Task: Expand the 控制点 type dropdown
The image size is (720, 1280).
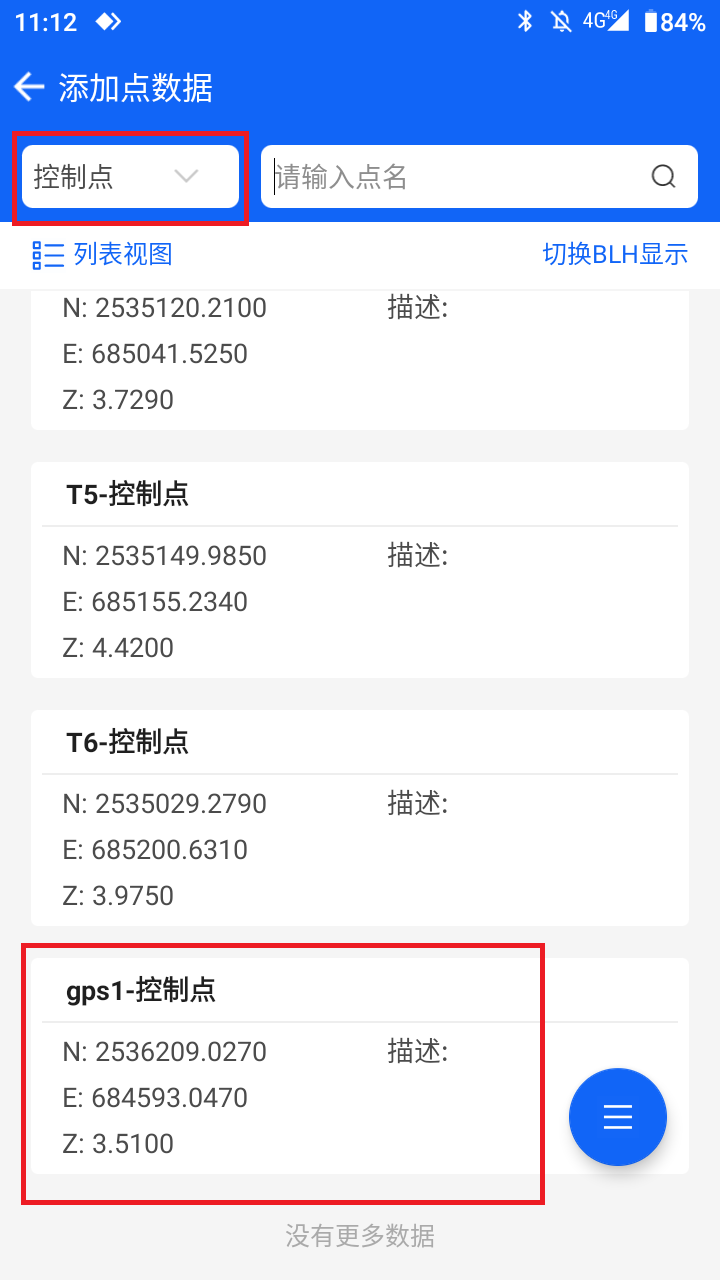Action: click(130, 177)
